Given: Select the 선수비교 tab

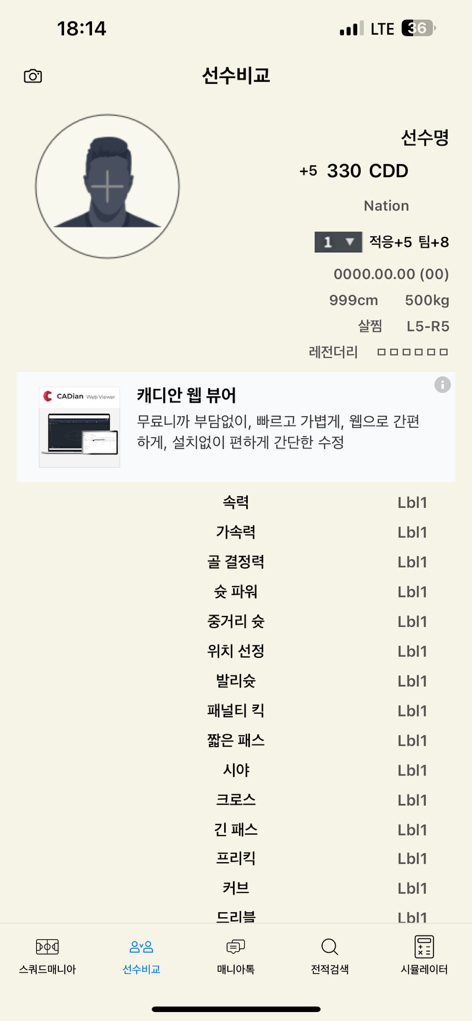Looking at the screenshot, I should pyautogui.click(x=141, y=956).
